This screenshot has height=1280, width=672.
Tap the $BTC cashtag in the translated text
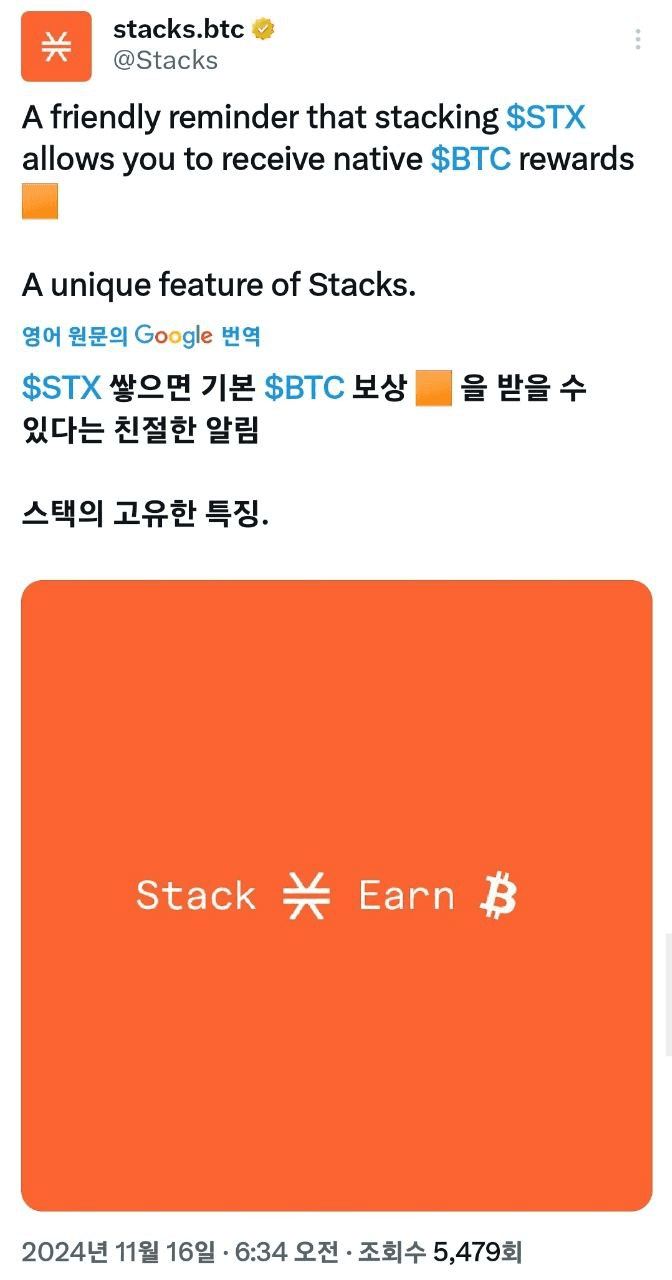pos(304,387)
